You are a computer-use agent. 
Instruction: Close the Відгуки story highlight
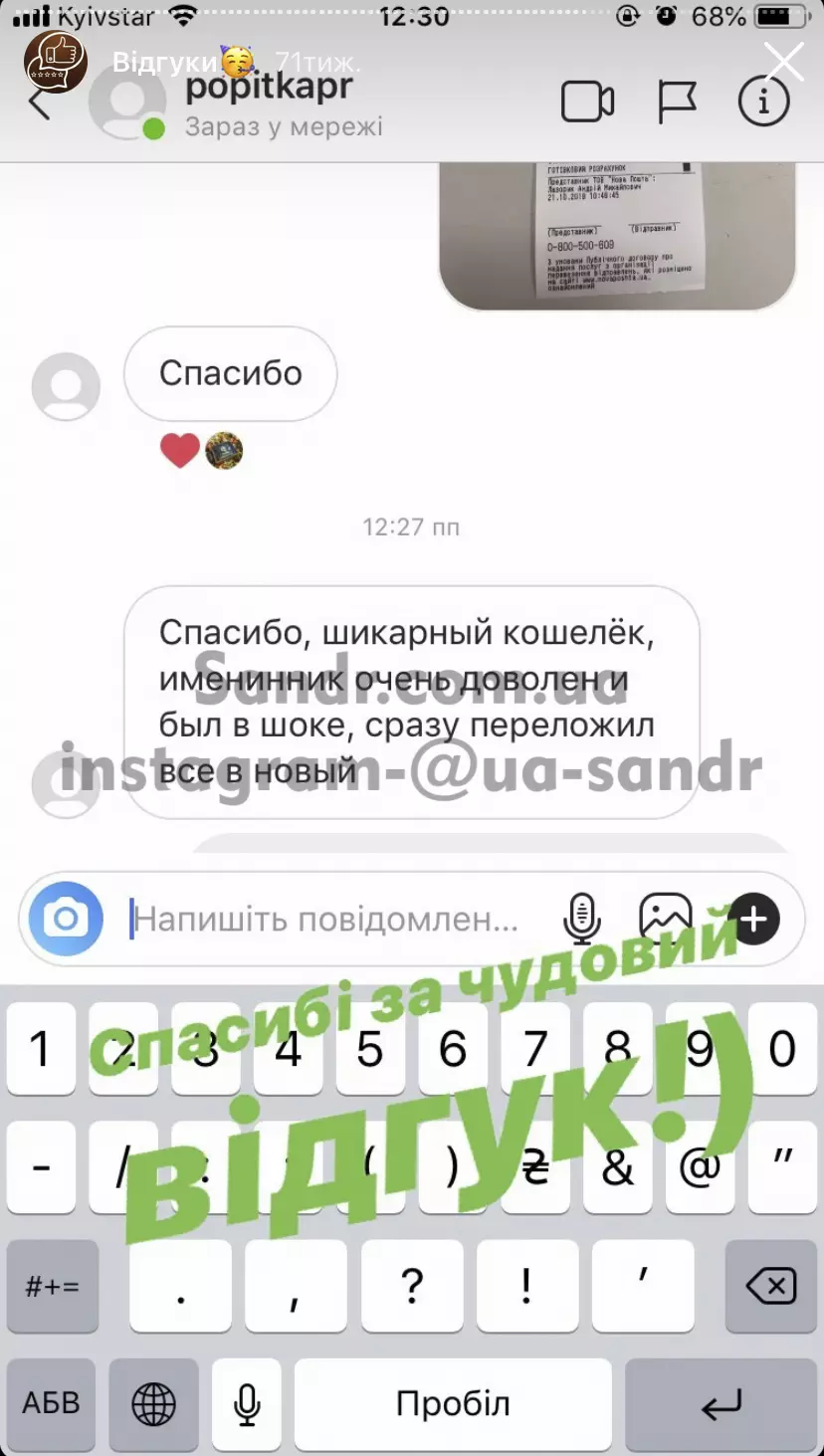pos(784,62)
